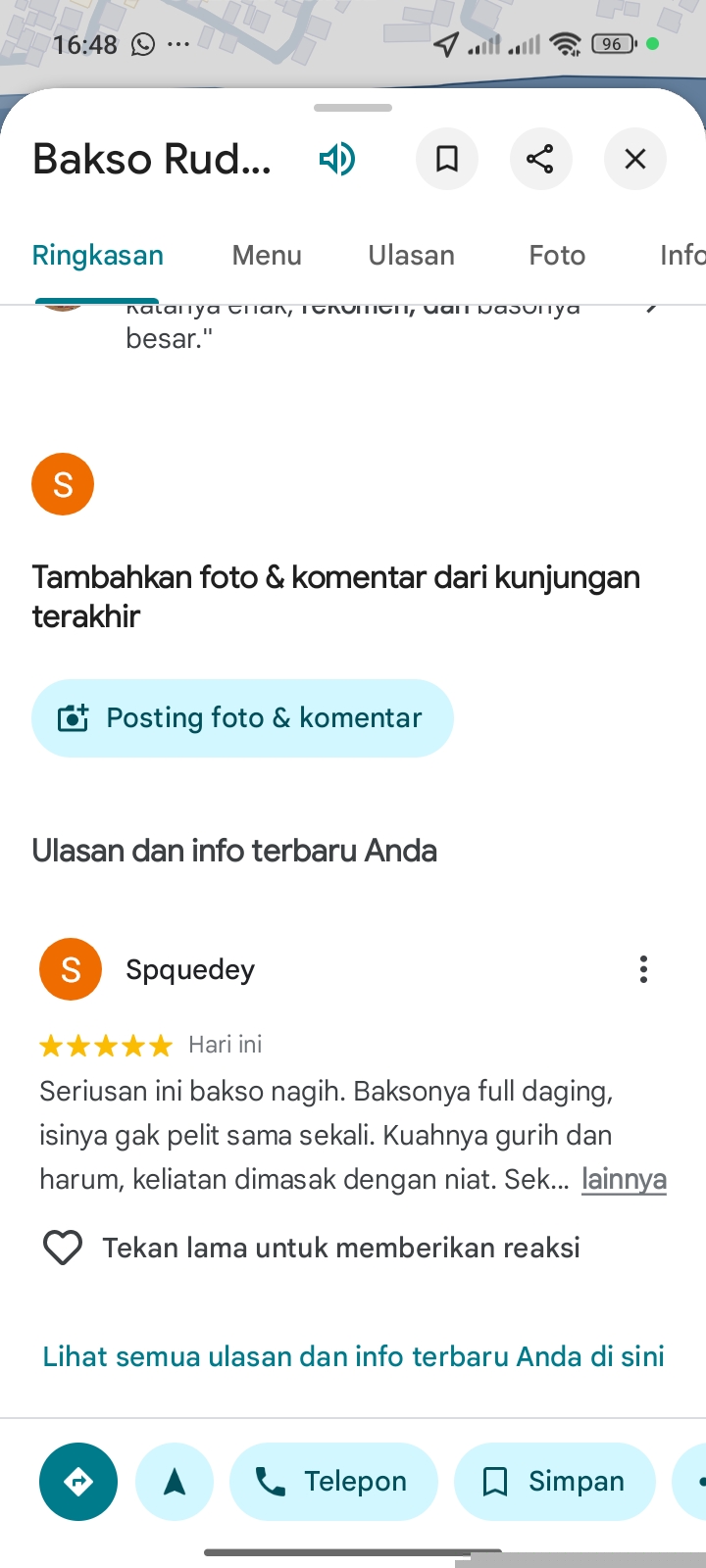Get directions with the round arrow button
The image size is (706, 1568).
click(x=78, y=1482)
